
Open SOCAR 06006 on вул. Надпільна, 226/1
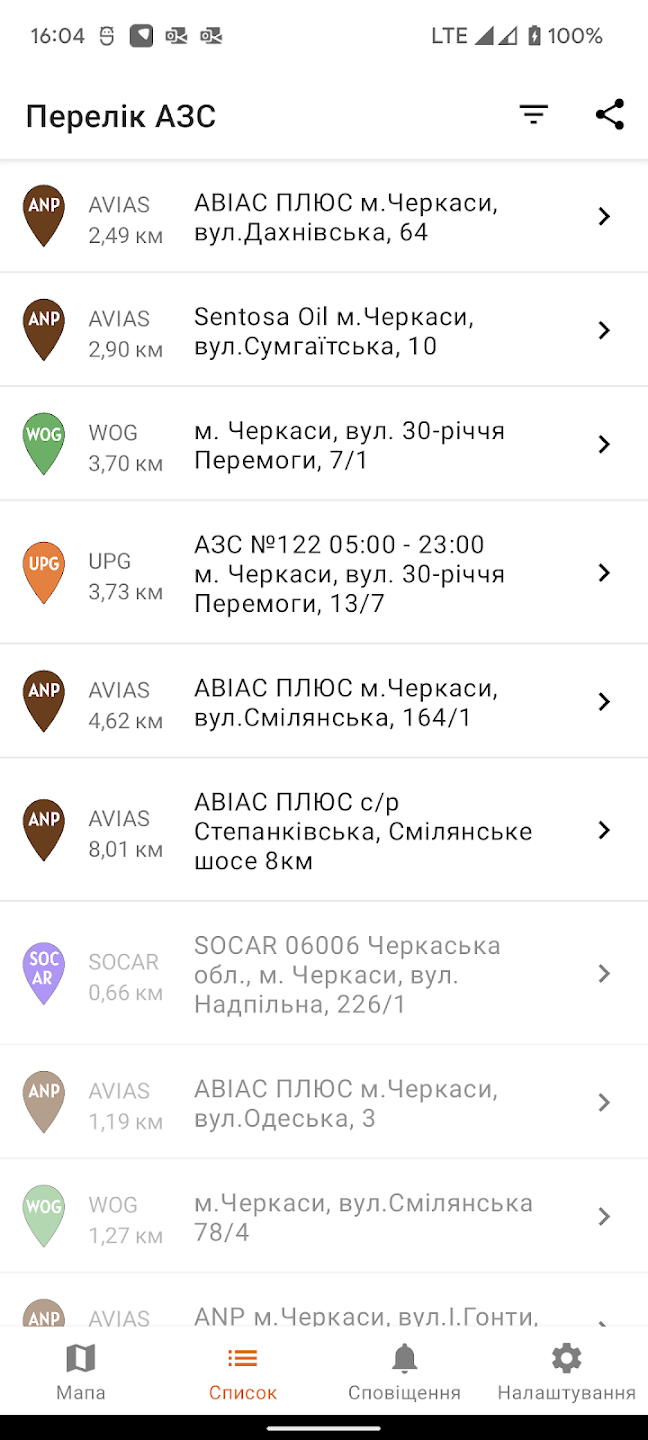tap(324, 974)
